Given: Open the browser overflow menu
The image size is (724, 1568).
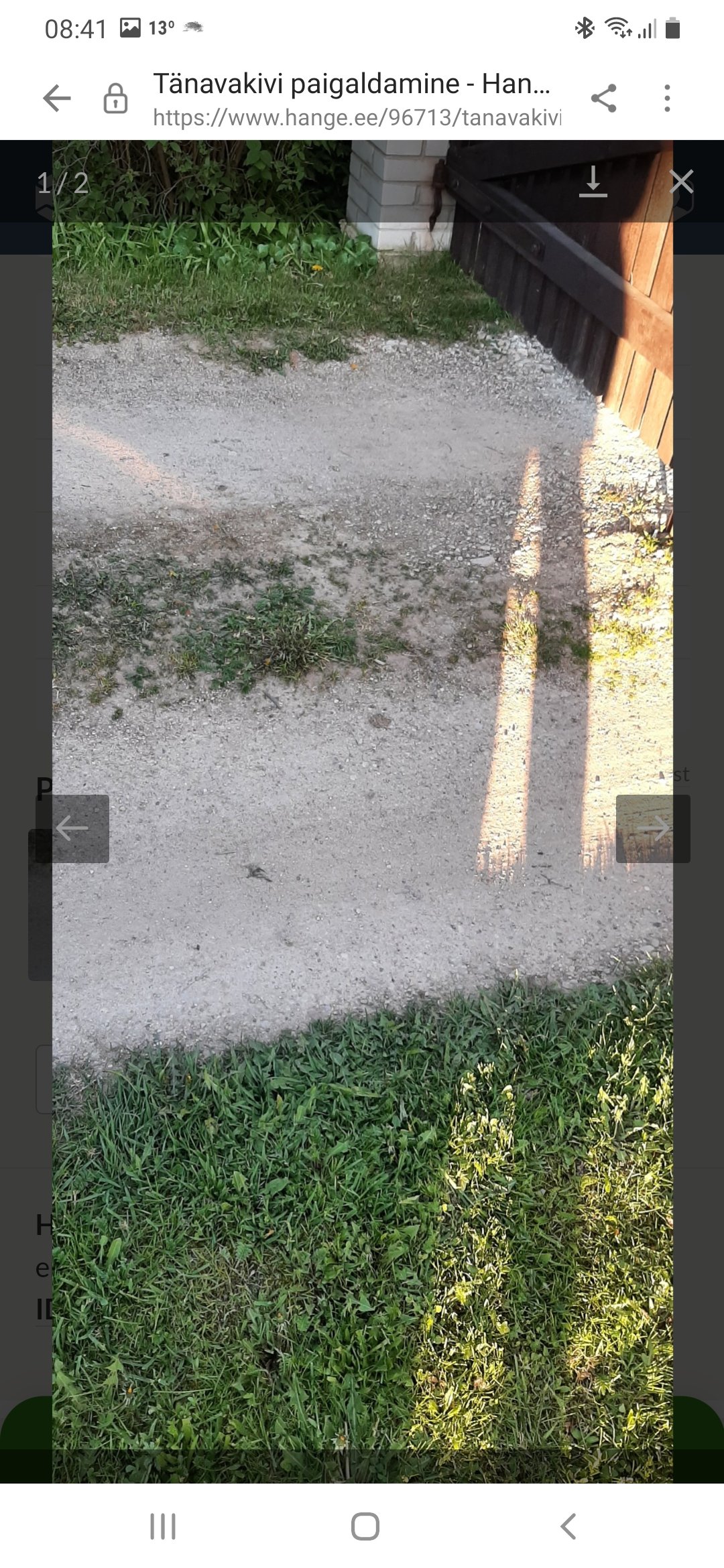Looking at the screenshot, I should [666, 99].
